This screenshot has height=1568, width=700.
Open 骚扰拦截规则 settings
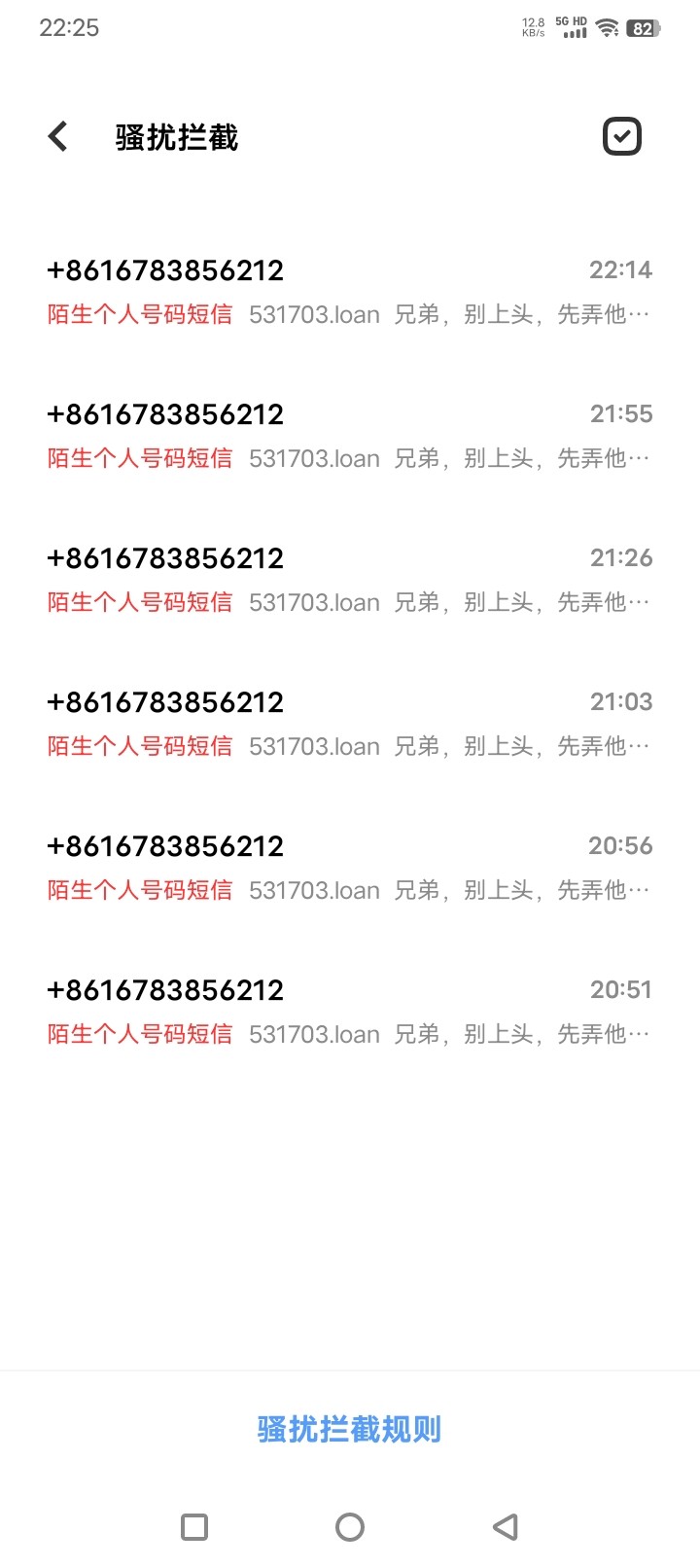click(x=349, y=1429)
